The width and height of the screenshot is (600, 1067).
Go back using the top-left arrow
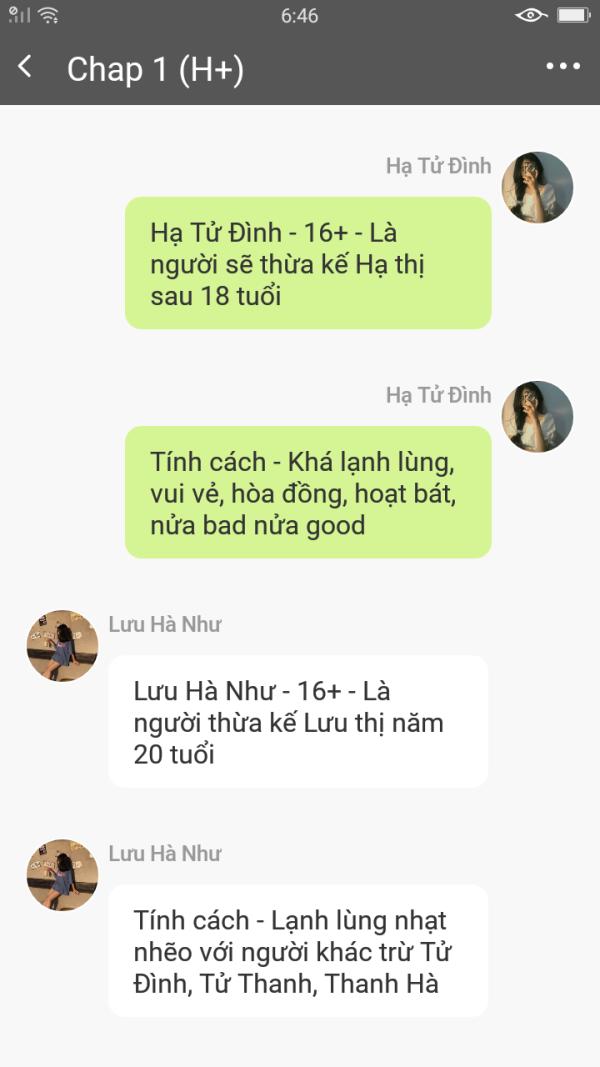(25, 67)
